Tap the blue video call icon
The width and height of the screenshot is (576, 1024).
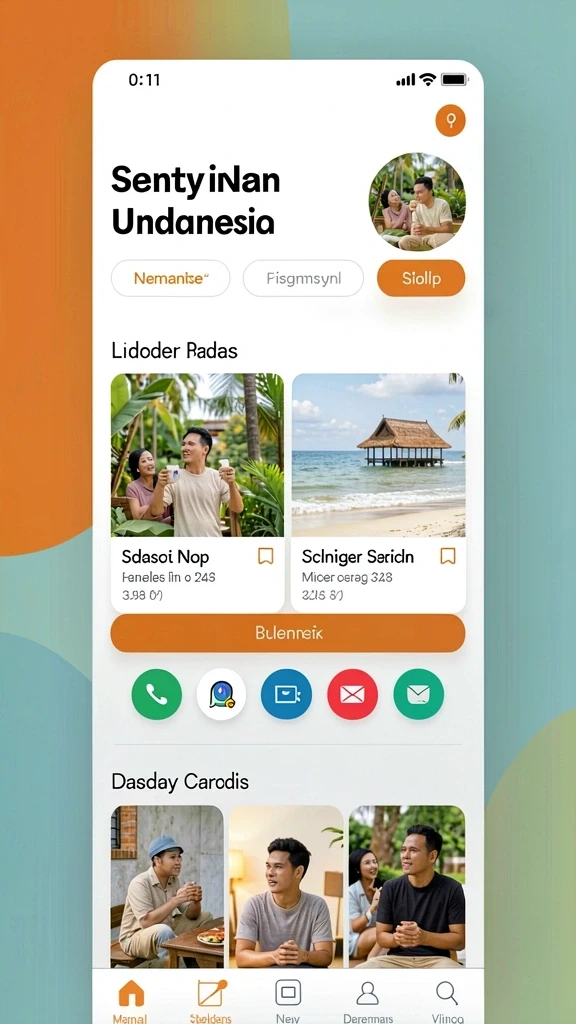[x=287, y=694]
